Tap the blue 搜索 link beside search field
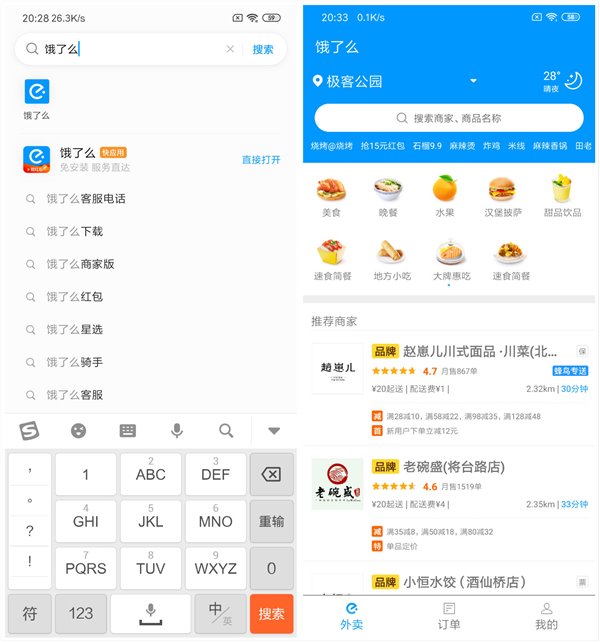 (x=263, y=49)
